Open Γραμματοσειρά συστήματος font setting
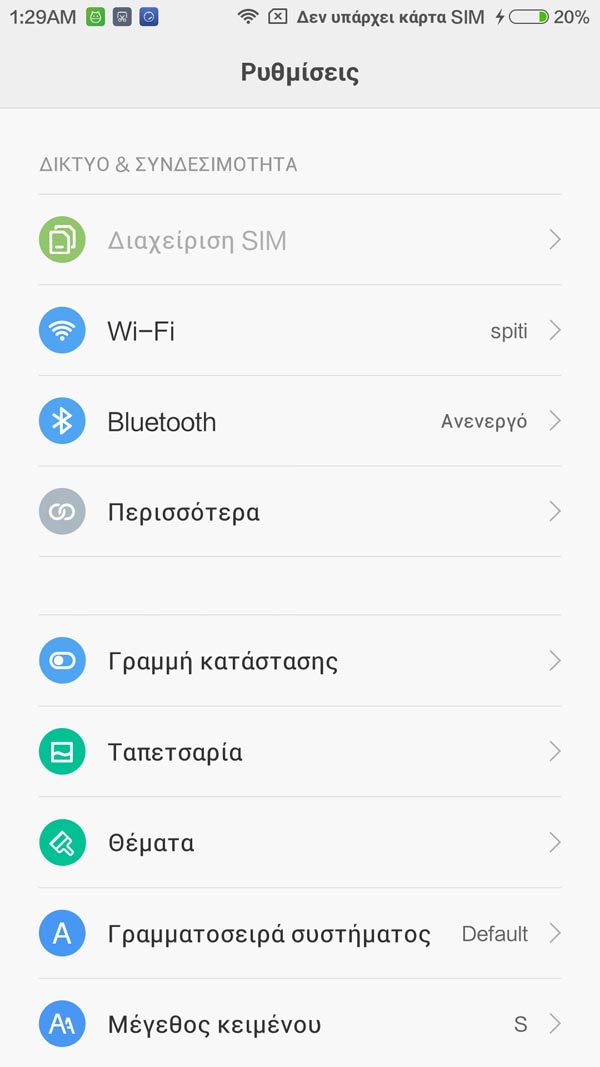This screenshot has height=1067, width=600. pyautogui.click(x=300, y=934)
